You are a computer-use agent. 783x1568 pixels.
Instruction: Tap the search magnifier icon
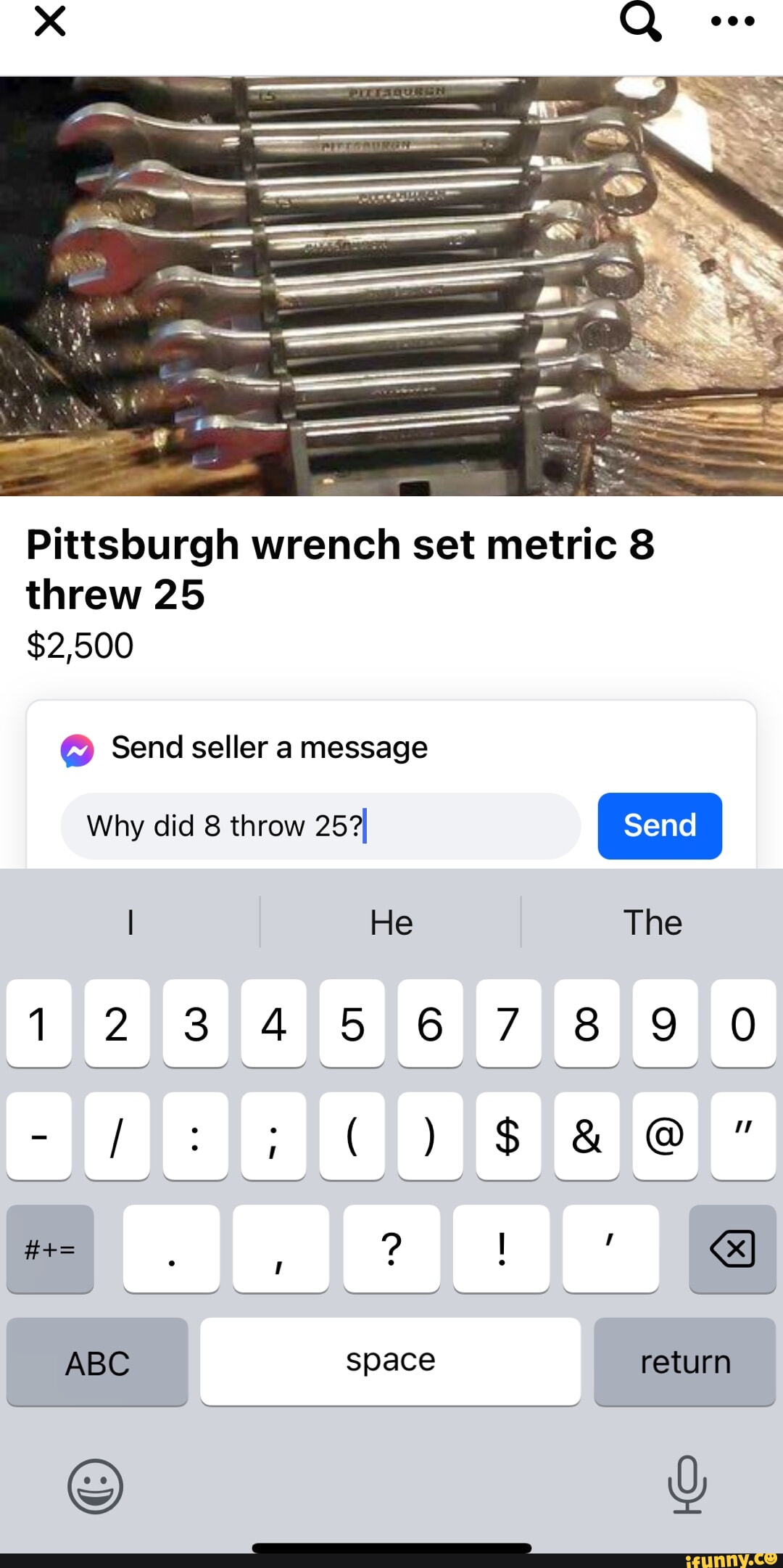(x=641, y=22)
